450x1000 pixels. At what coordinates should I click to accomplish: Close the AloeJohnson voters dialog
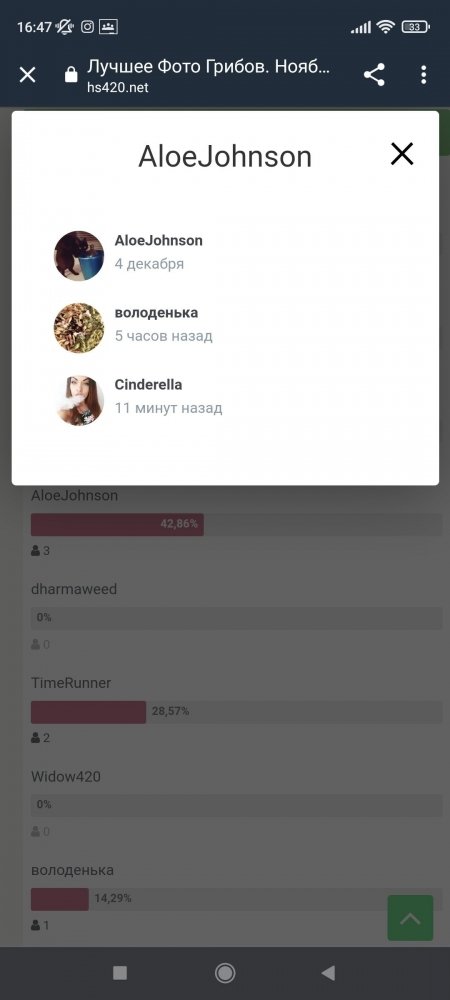coord(402,154)
